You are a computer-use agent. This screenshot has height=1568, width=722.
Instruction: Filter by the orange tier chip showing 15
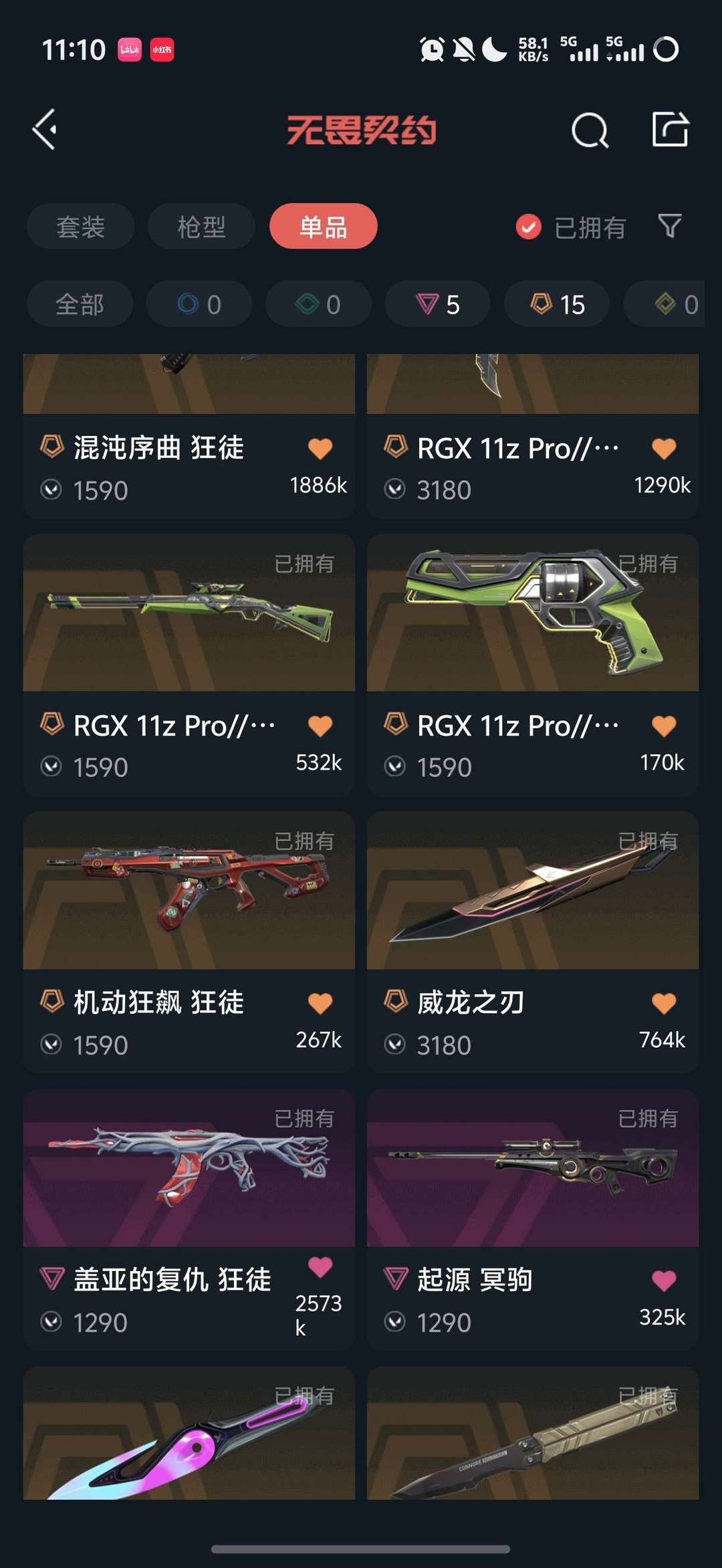557,304
